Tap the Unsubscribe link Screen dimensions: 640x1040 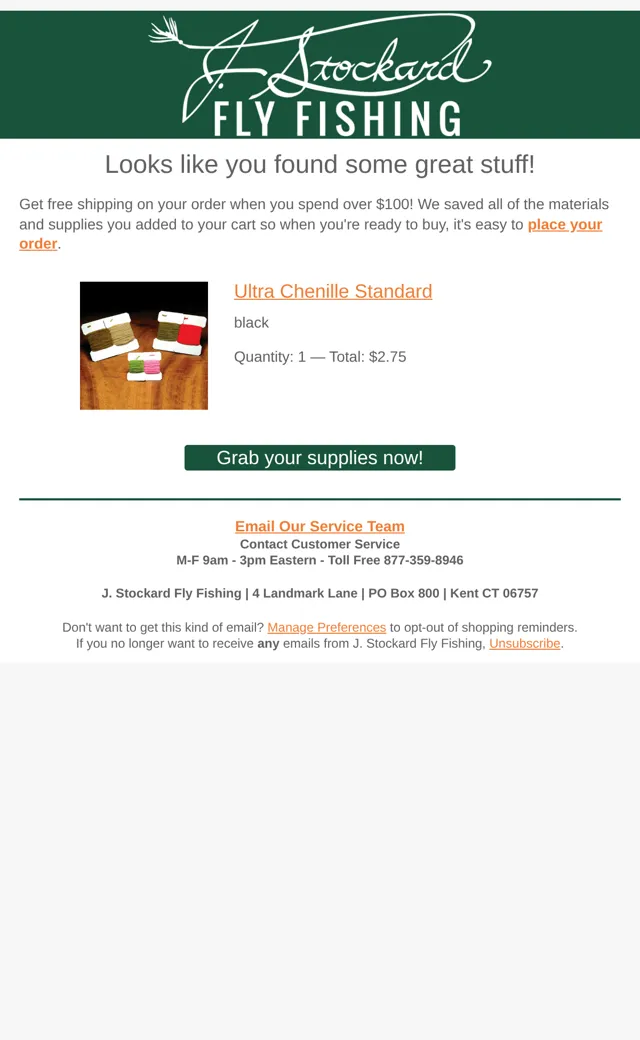(525, 643)
